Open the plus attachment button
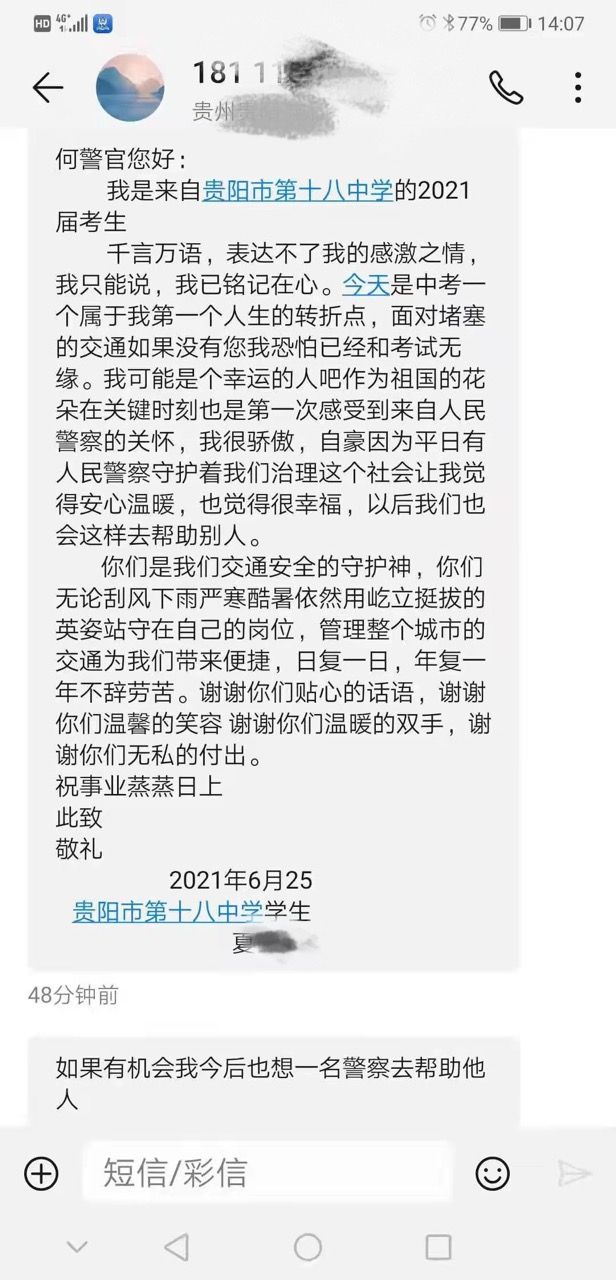This screenshot has height=1280, width=616. point(41,1172)
